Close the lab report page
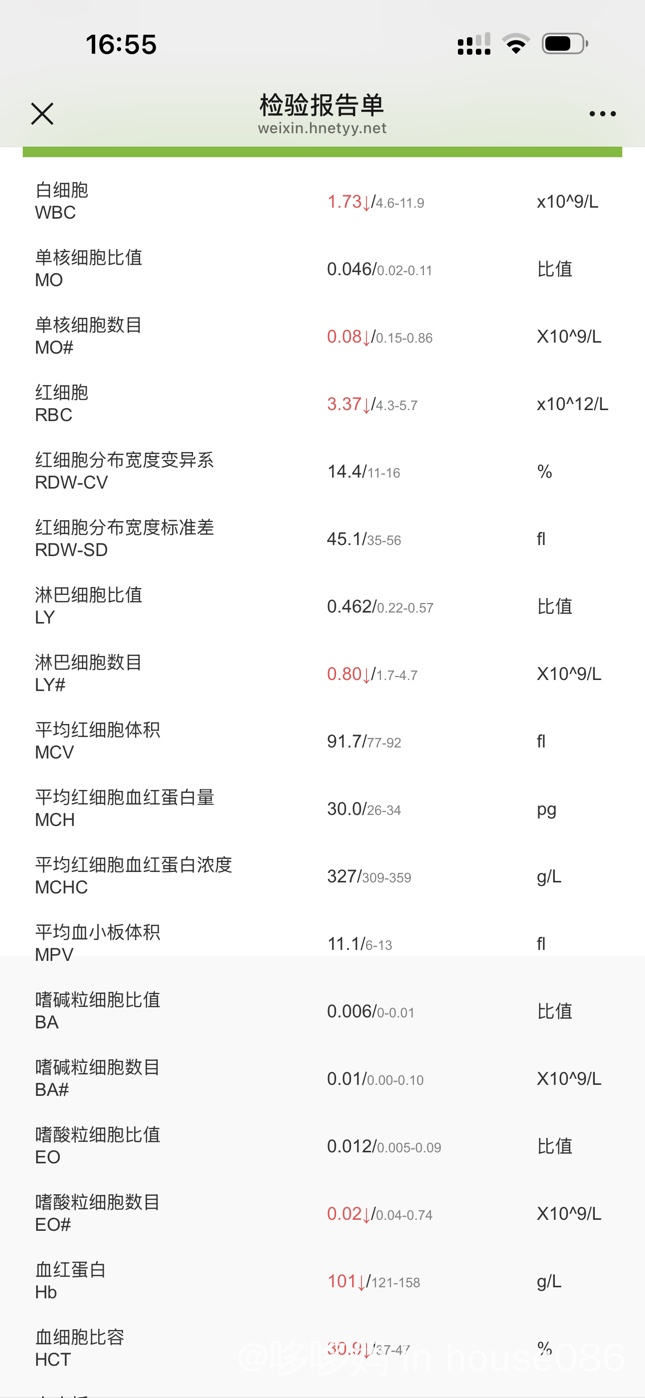This screenshot has height=1398, width=645. [x=42, y=114]
